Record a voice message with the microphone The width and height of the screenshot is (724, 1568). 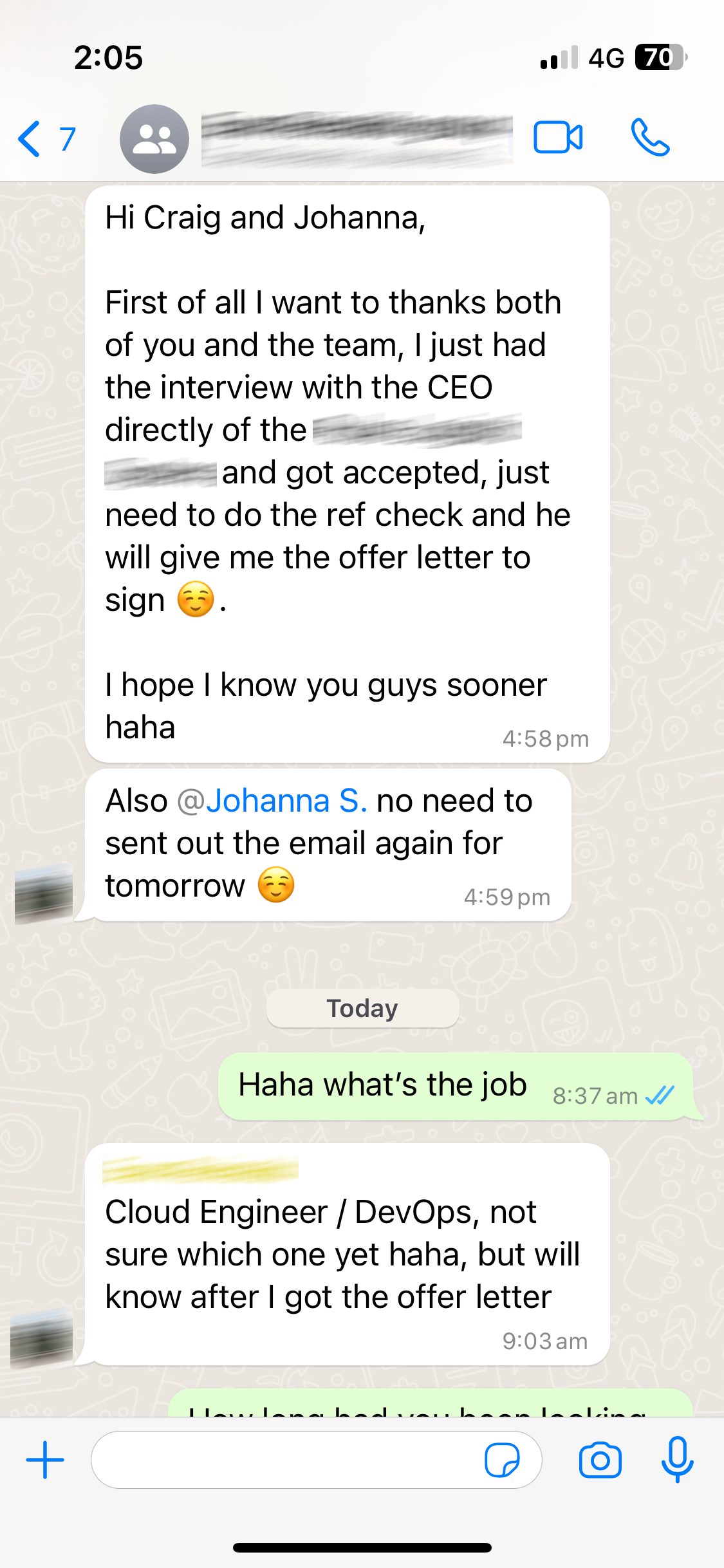[677, 1459]
